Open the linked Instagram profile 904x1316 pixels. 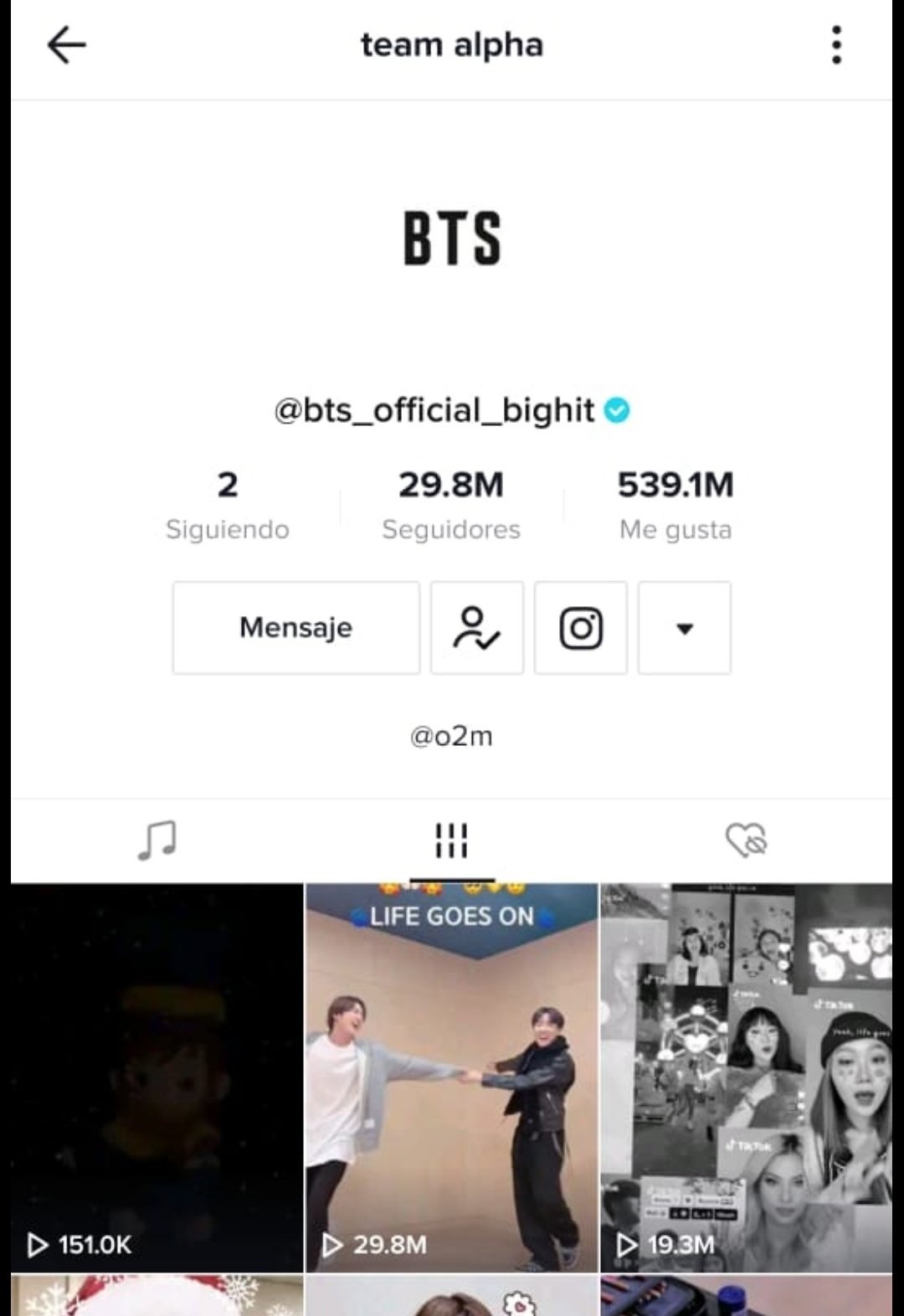click(581, 628)
